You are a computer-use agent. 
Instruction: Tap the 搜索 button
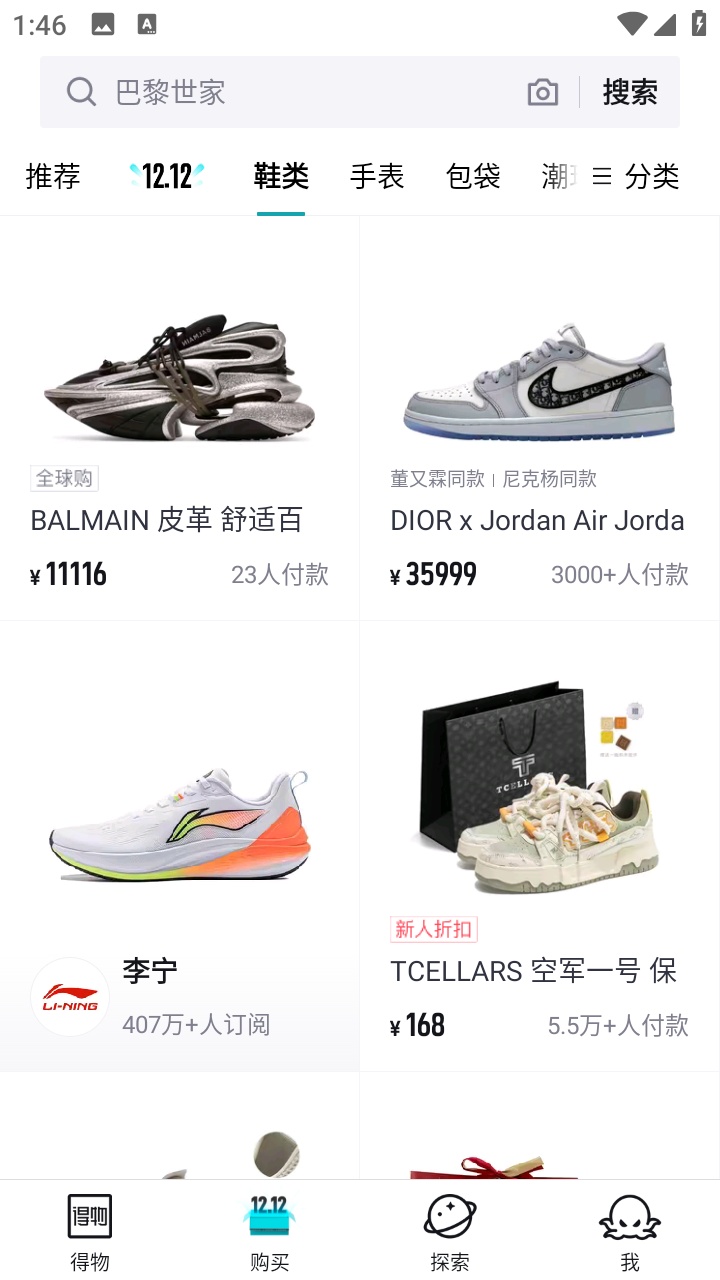pyautogui.click(x=630, y=92)
